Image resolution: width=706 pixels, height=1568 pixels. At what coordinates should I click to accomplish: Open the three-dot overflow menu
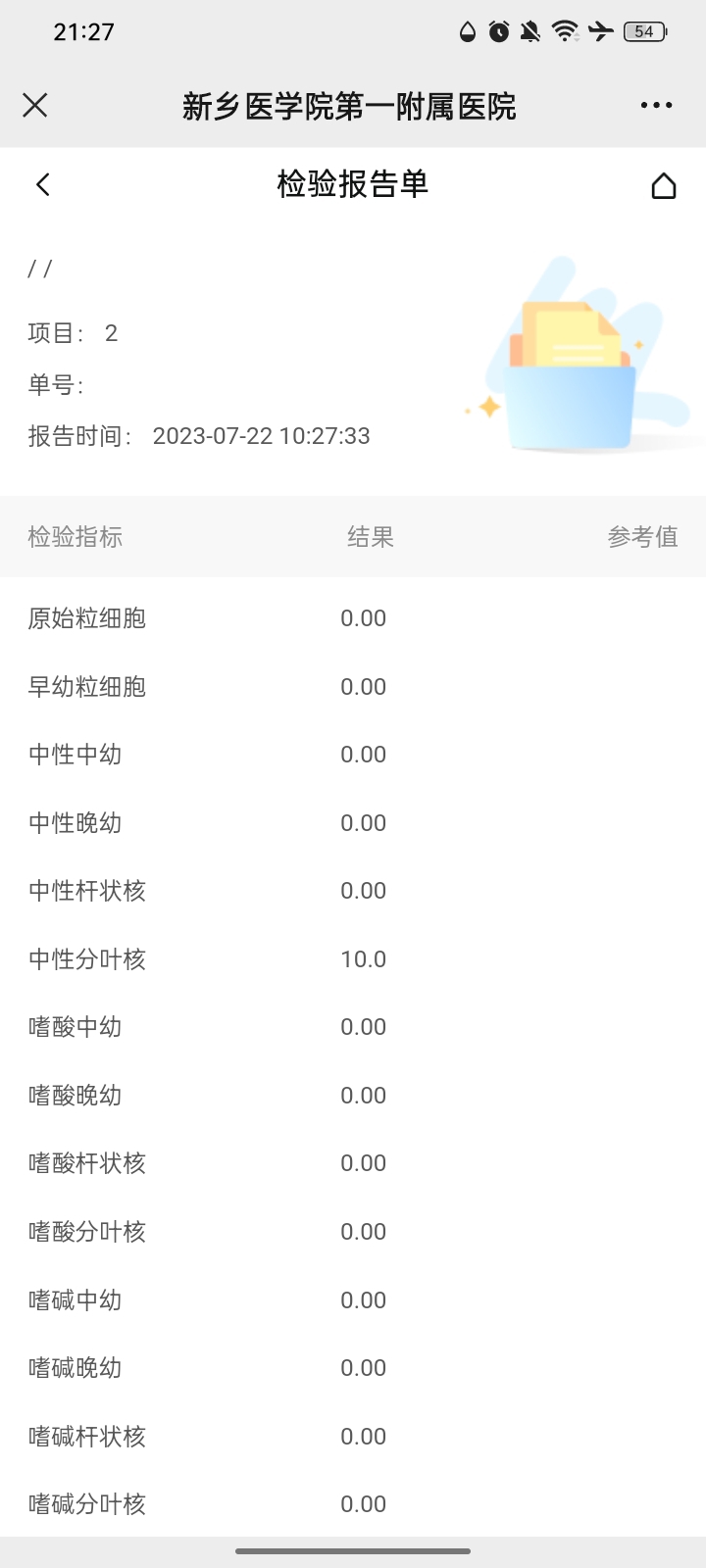click(x=656, y=105)
